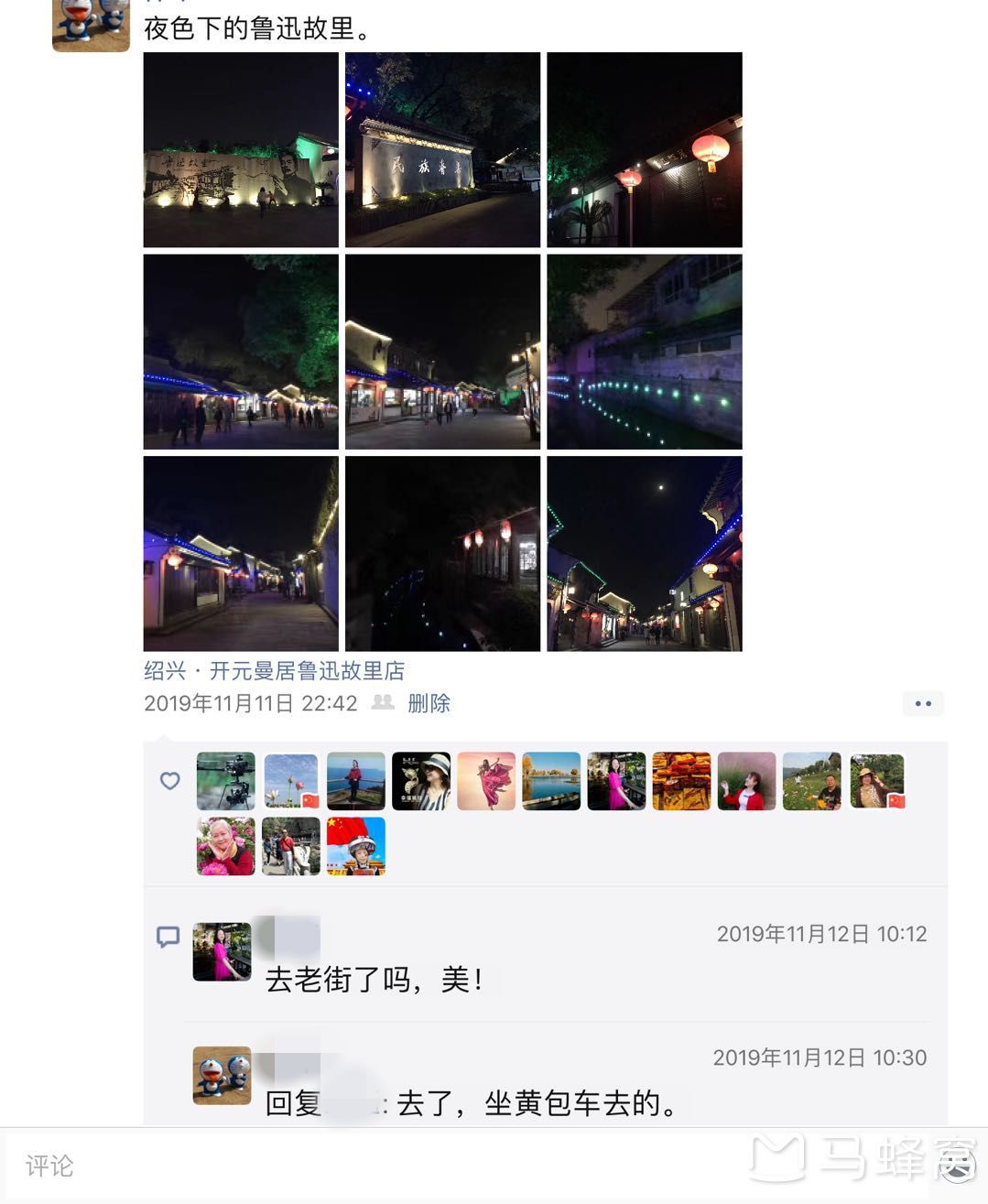
Task: Open the people-visibility icon beside 删除
Action: 383,702
